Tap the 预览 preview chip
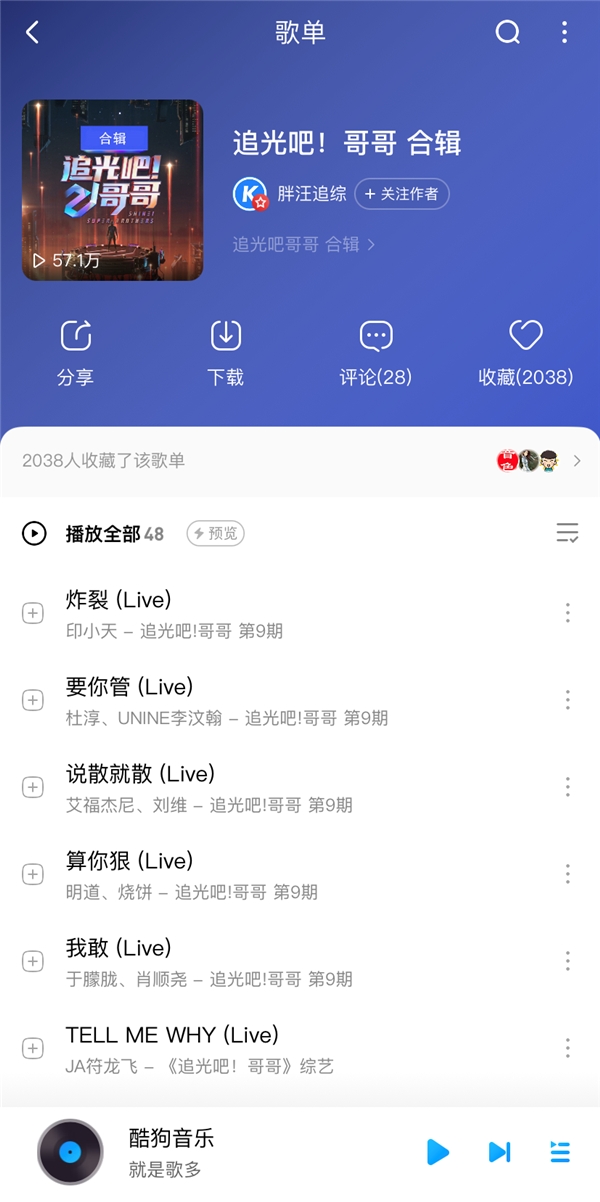Screen dimensions: 600x1202 tap(216, 534)
